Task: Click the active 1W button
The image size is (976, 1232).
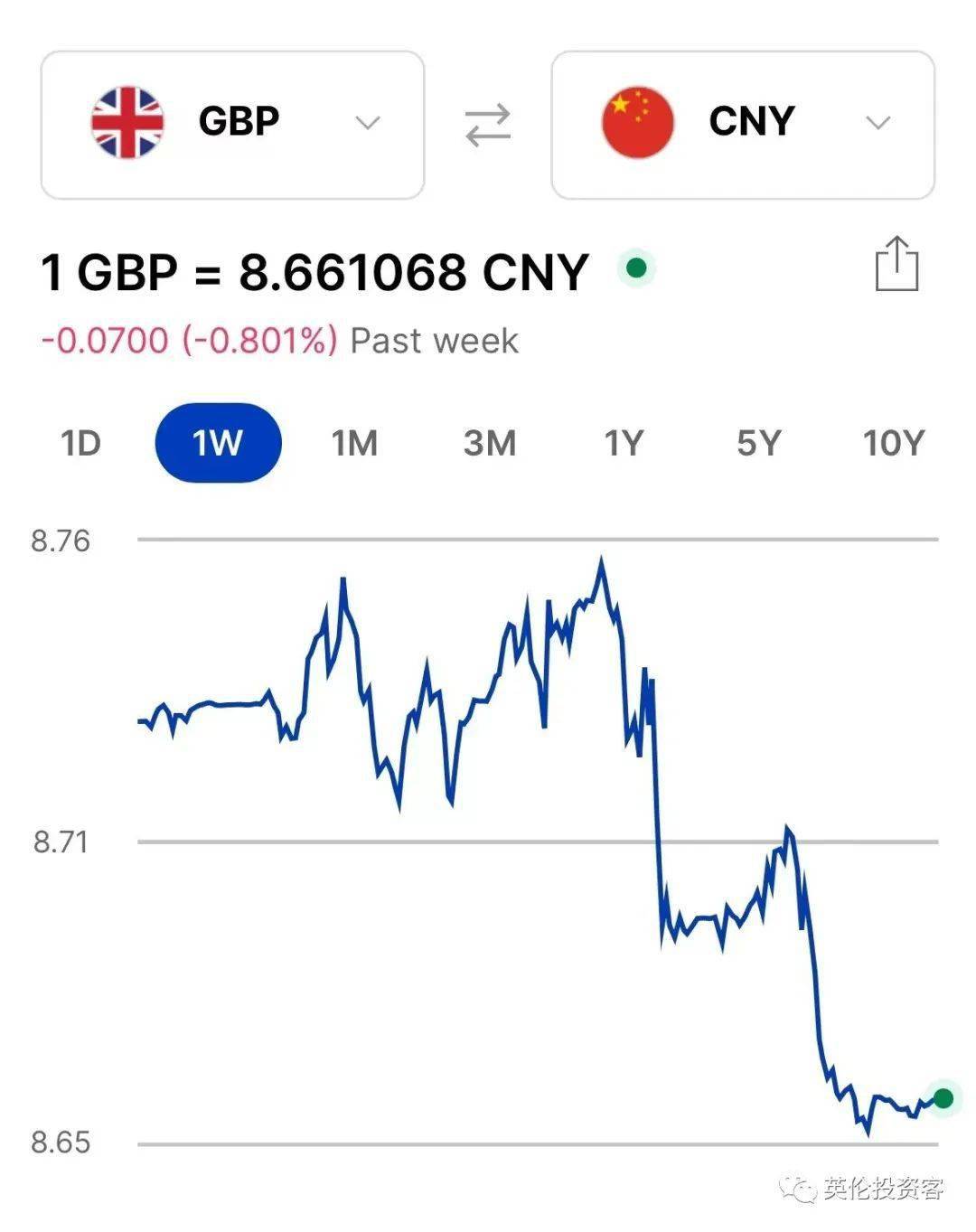Action: [x=219, y=443]
